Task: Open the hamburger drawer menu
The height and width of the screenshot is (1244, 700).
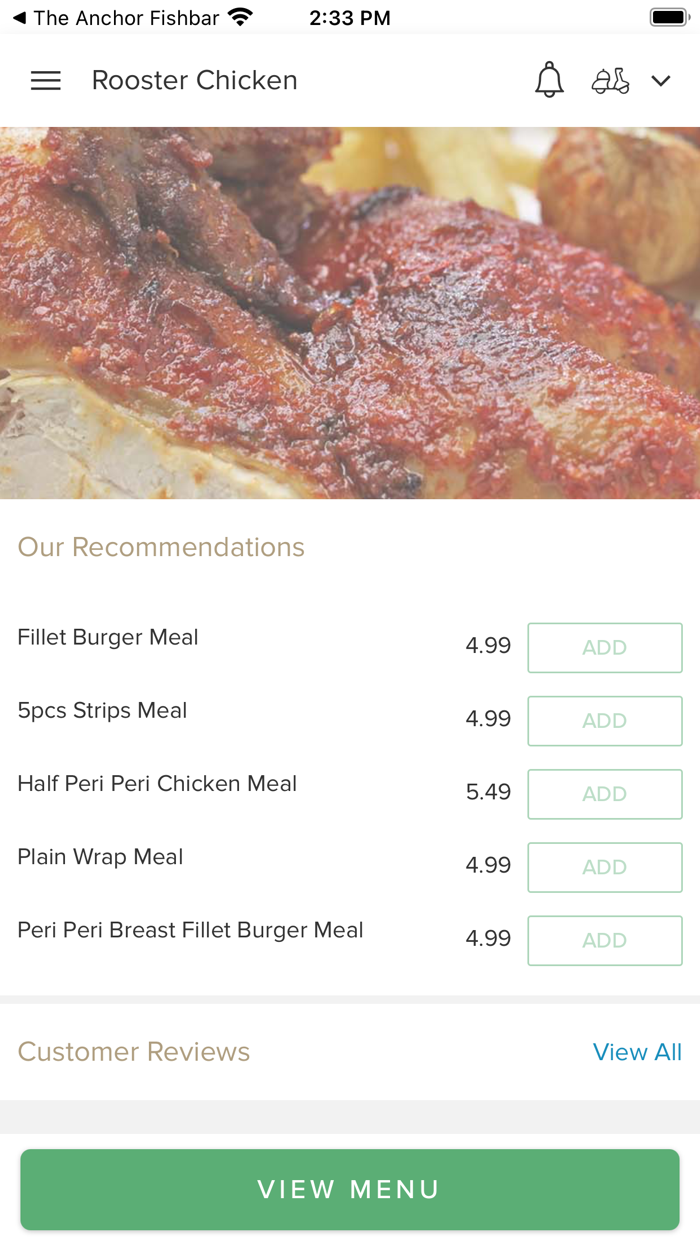Action: point(46,81)
